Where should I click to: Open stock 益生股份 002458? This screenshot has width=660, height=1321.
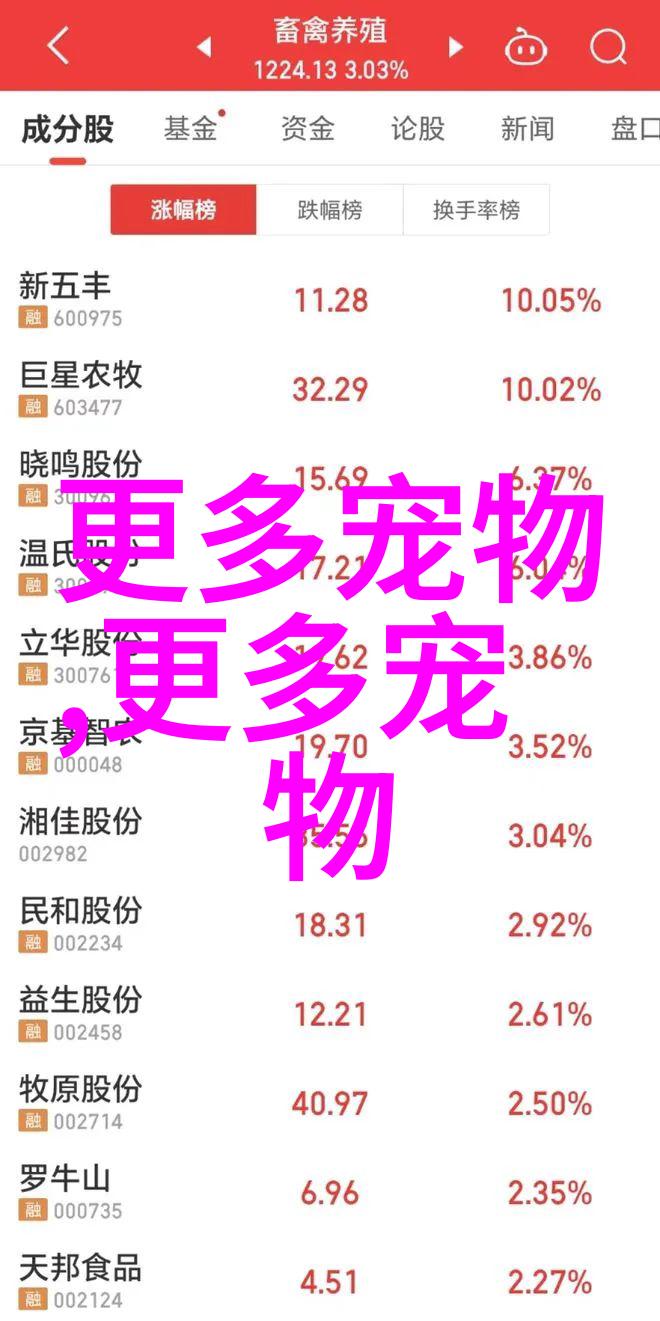tap(330, 1014)
